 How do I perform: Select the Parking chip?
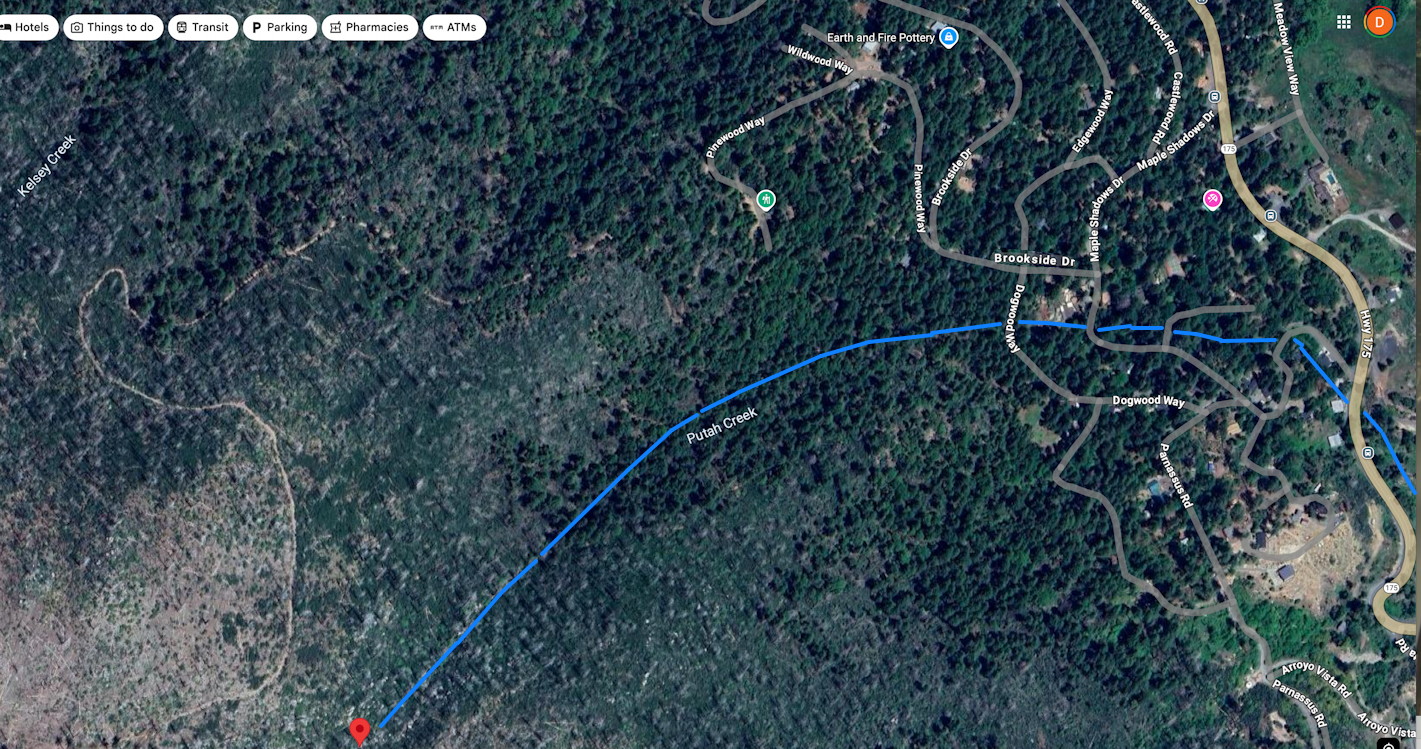pyautogui.click(x=280, y=27)
